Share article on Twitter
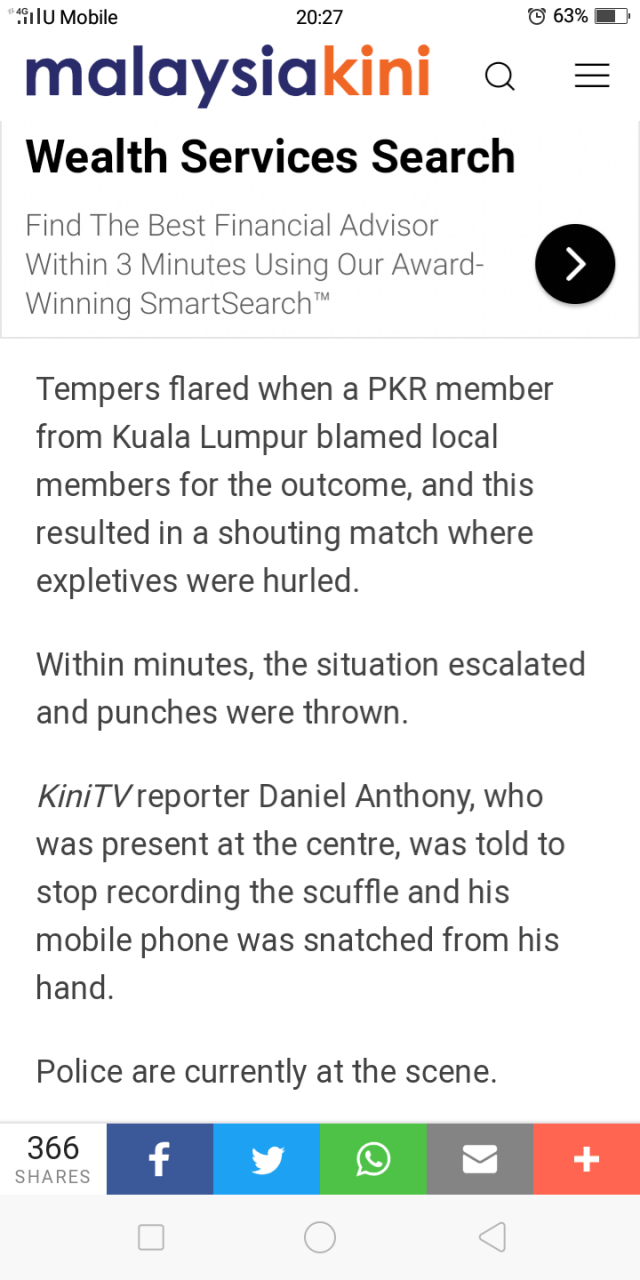Screen dimensions: 640x1280 coord(266,1159)
